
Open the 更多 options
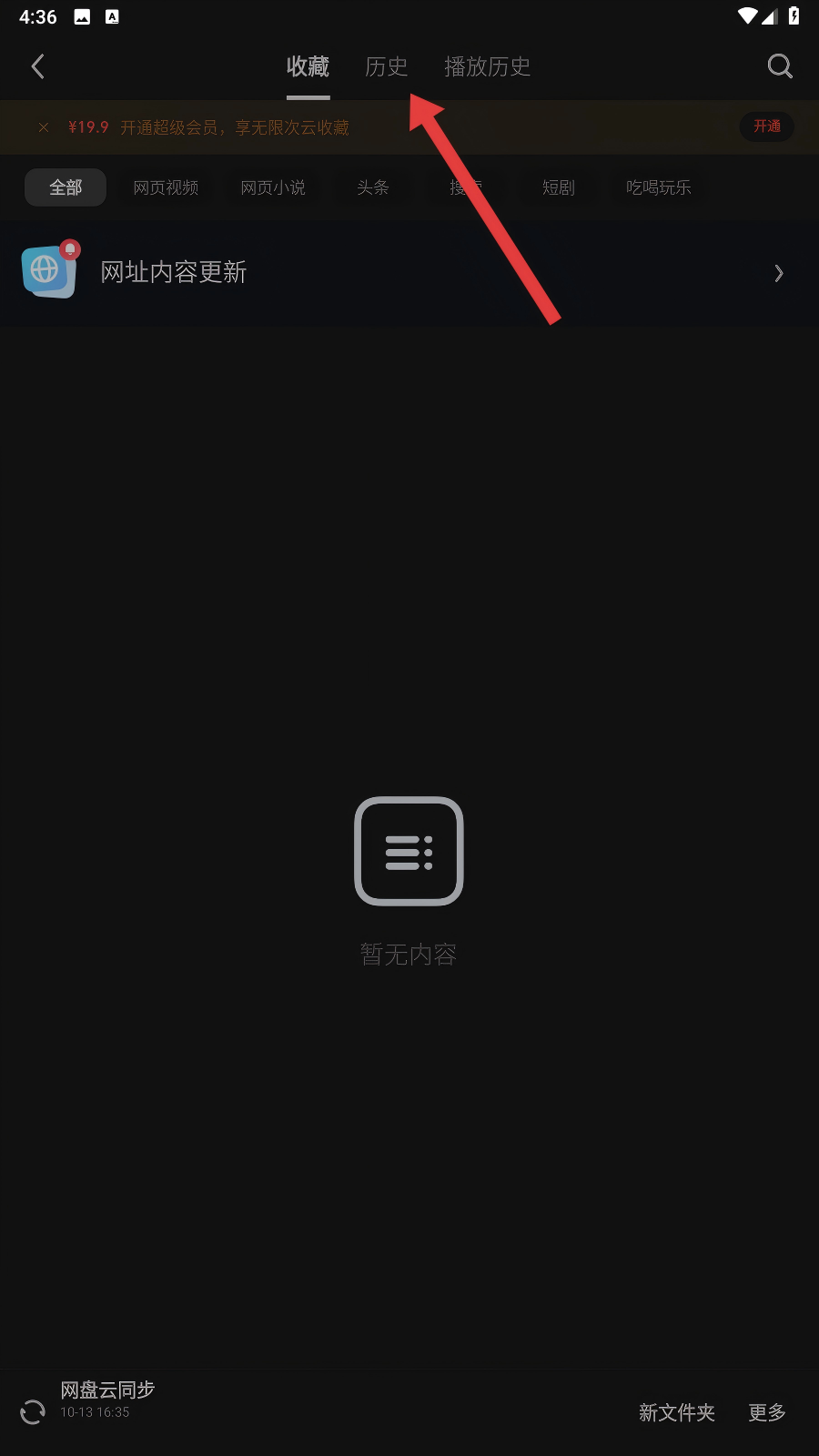766,1412
